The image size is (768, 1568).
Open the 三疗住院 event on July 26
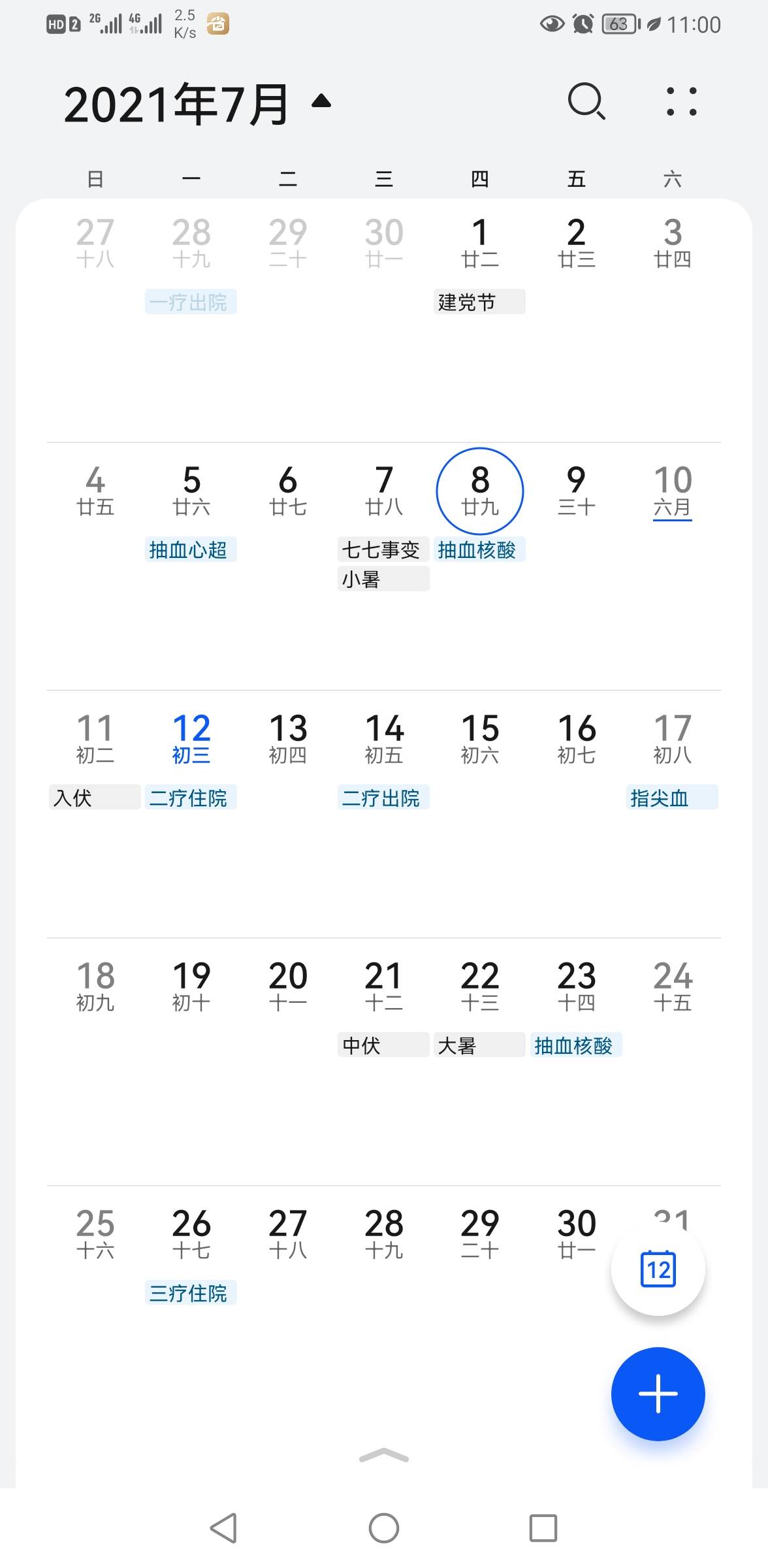pos(190,1292)
